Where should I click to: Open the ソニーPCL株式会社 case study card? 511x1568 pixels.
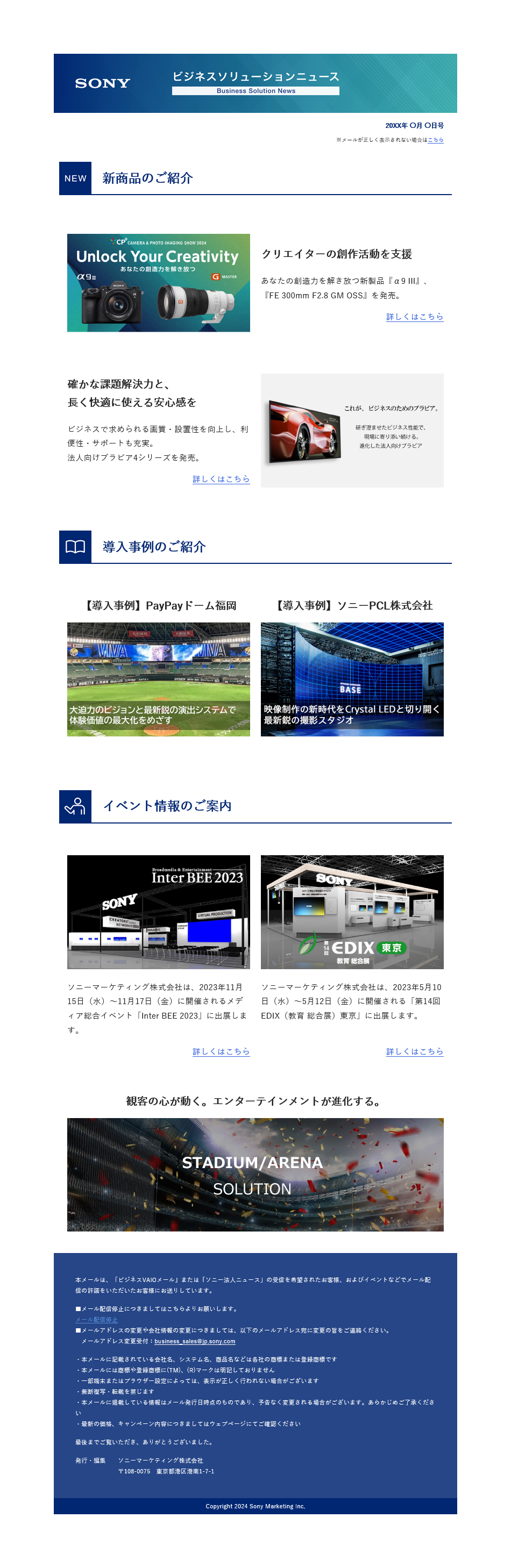click(352, 679)
